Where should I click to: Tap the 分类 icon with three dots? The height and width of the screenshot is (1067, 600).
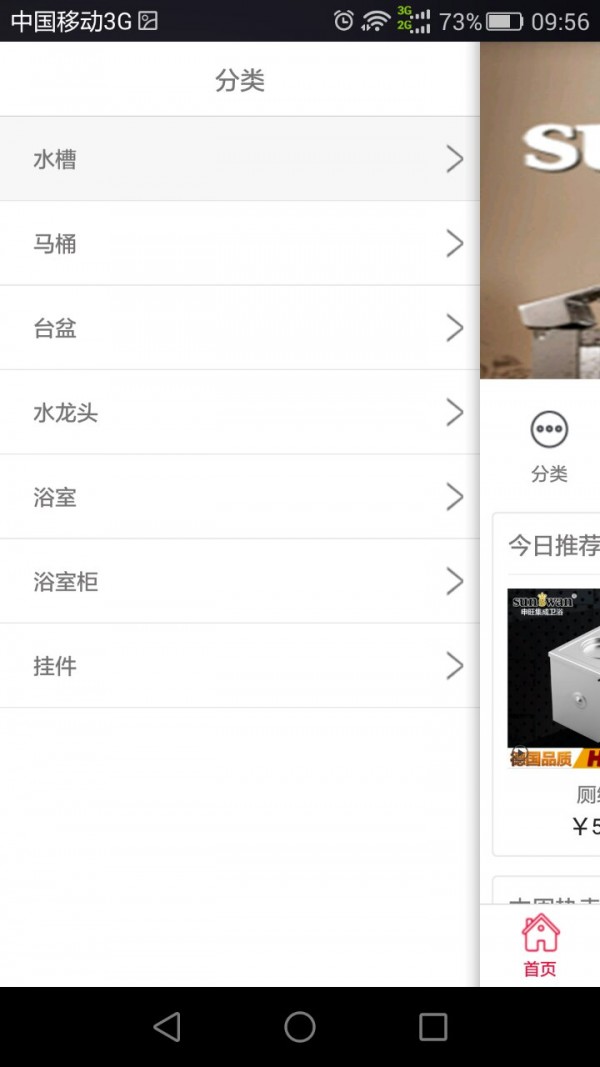(549, 431)
